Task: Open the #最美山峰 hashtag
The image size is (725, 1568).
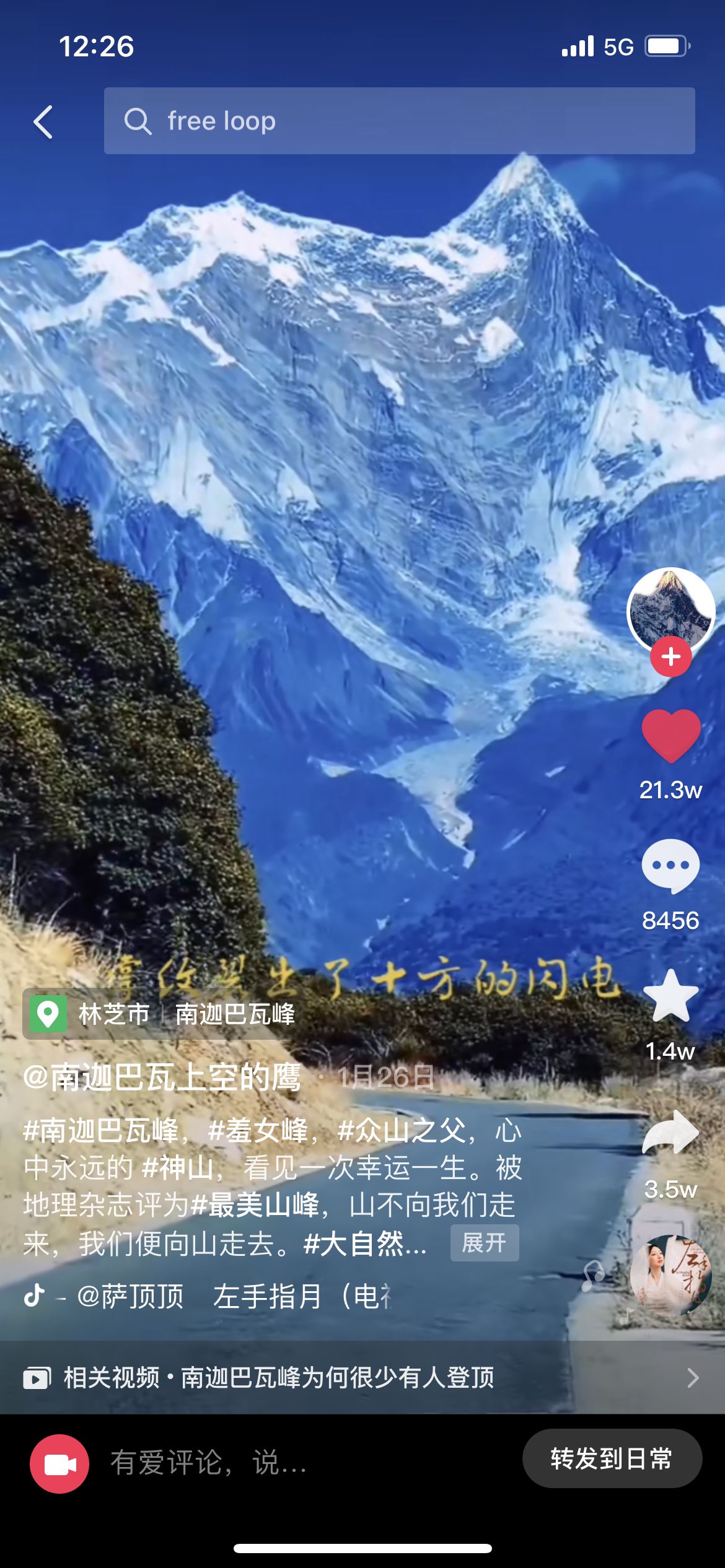Action: (x=255, y=1205)
